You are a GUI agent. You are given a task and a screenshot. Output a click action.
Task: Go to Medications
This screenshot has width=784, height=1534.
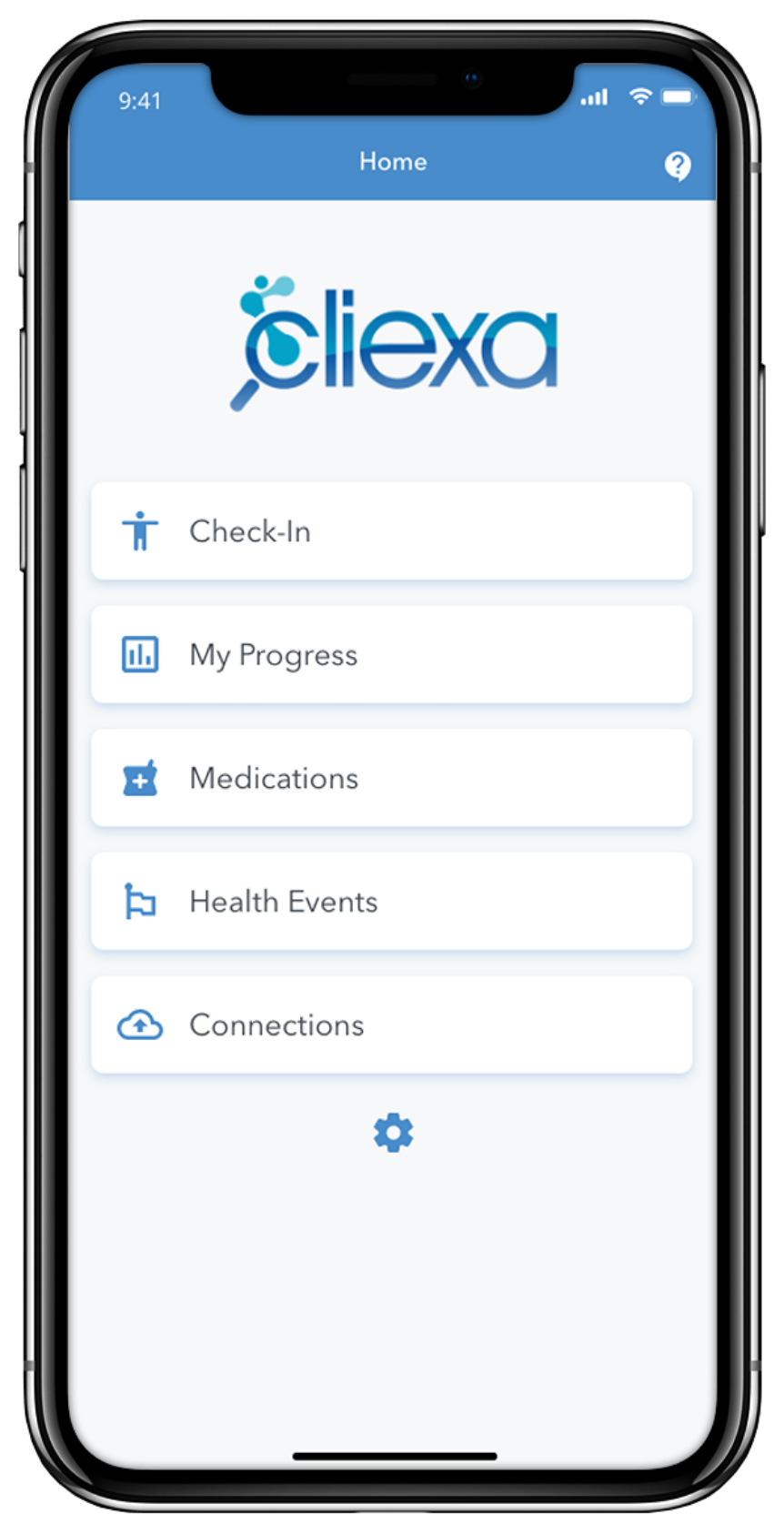point(391,779)
